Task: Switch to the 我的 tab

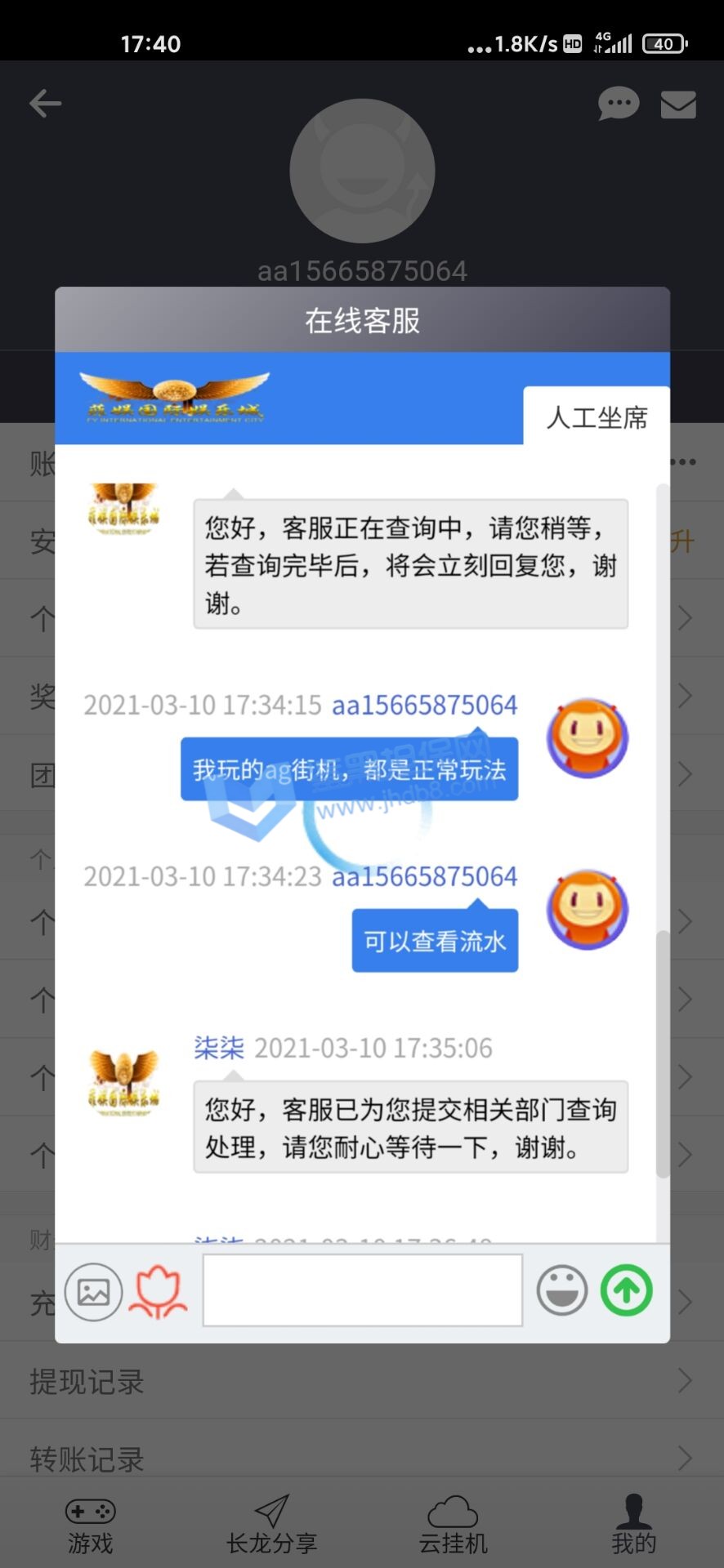Action: point(633,1526)
